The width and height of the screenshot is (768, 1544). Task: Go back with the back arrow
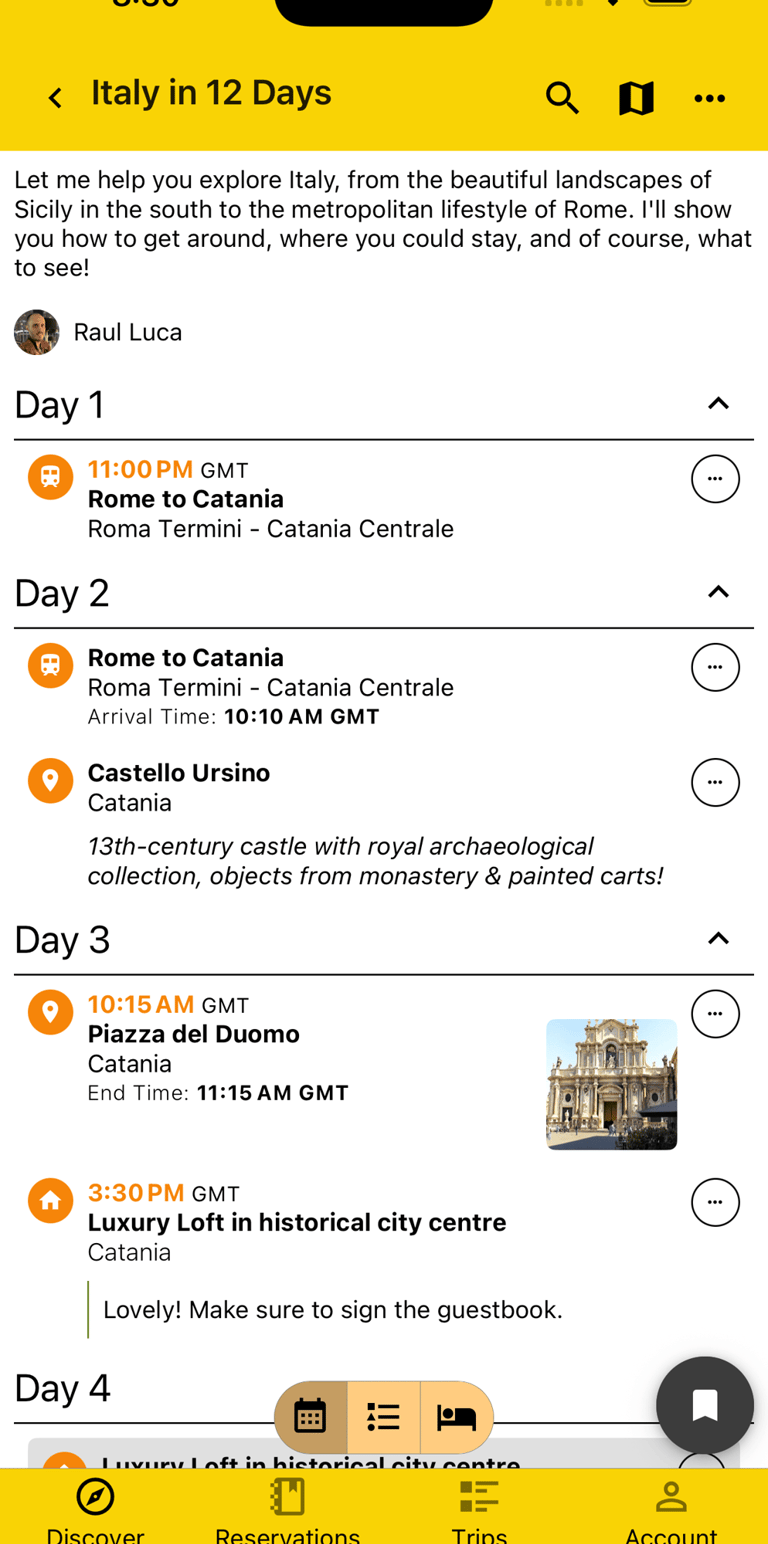(55, 97)
